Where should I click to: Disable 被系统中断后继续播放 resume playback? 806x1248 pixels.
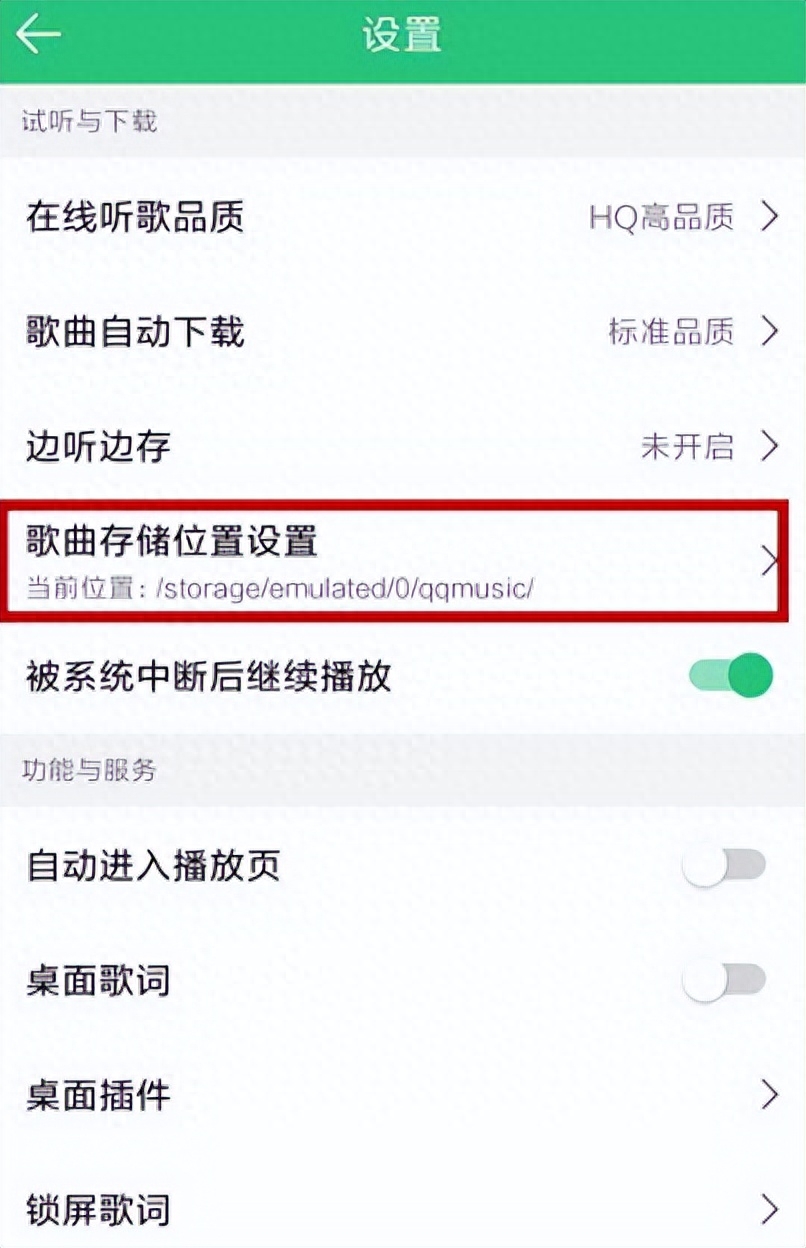point(731,676)
